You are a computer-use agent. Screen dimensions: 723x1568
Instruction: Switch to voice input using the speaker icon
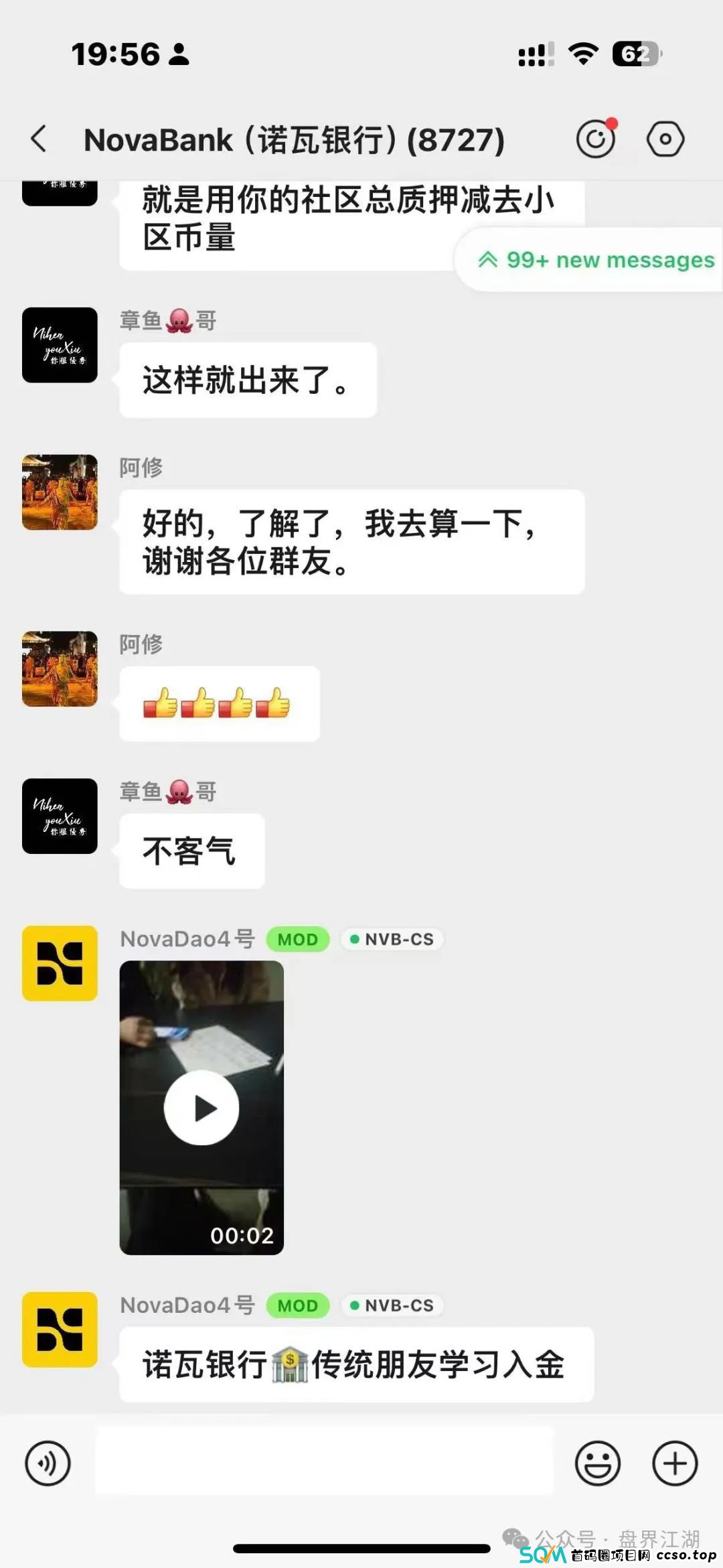pos(48,1464)
